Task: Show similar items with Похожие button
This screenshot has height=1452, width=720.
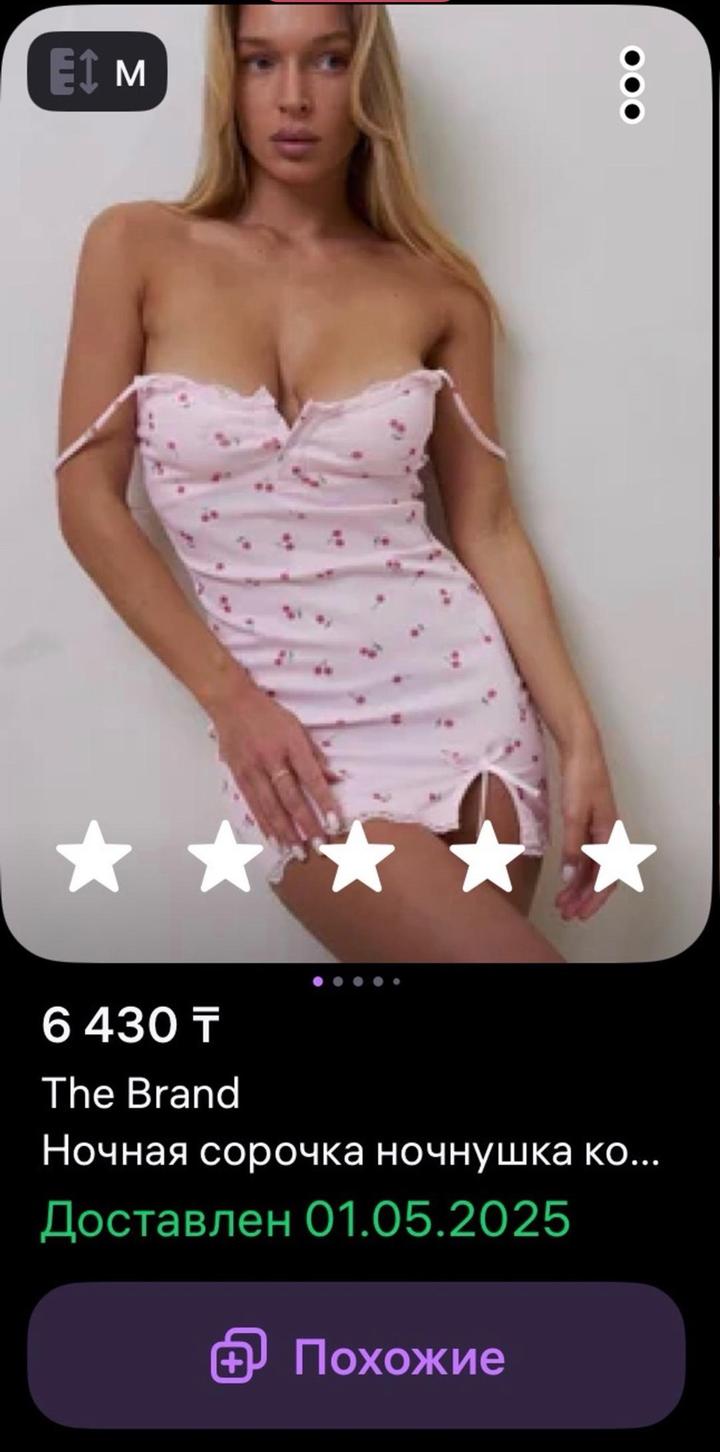Action: 356,1356
